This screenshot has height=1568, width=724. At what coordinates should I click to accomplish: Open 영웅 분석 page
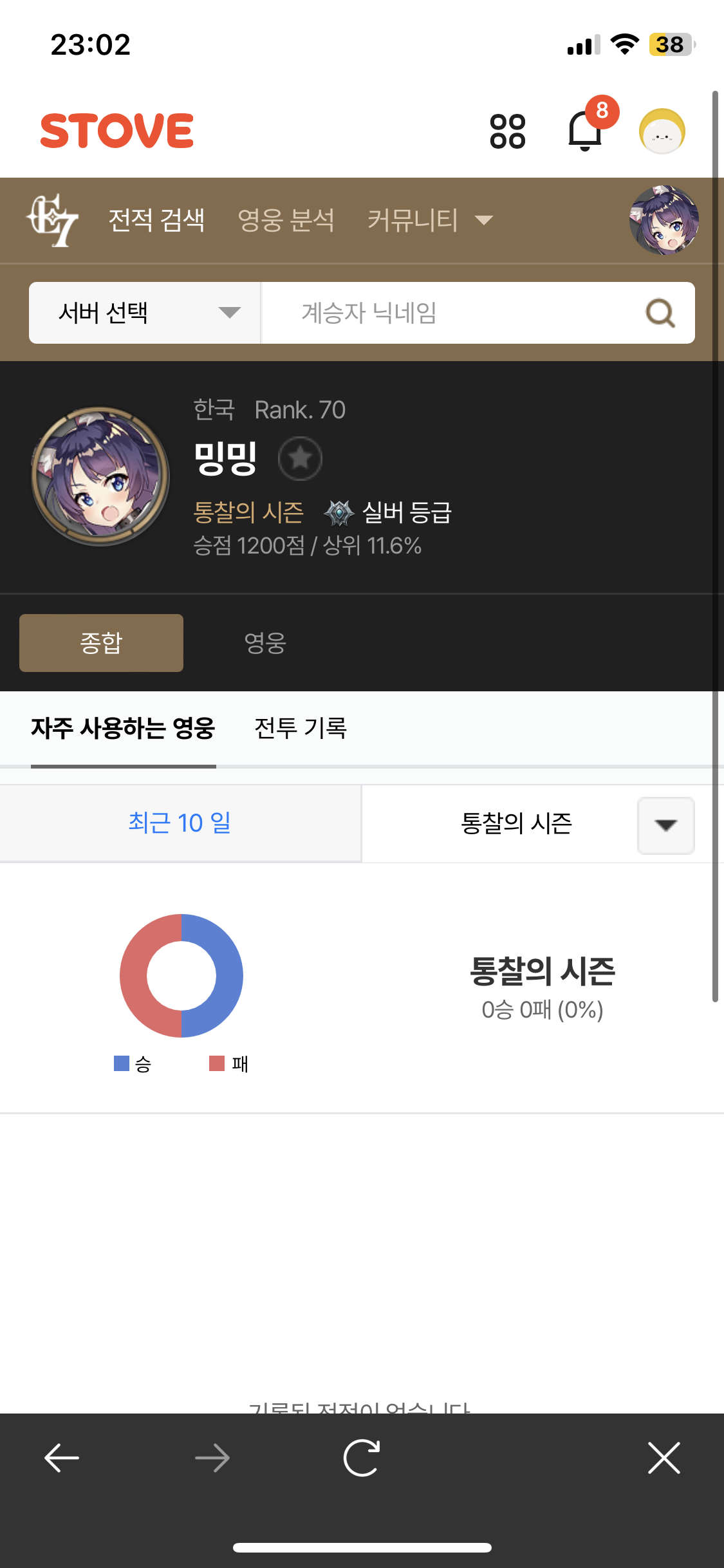[x=286, y=220]
